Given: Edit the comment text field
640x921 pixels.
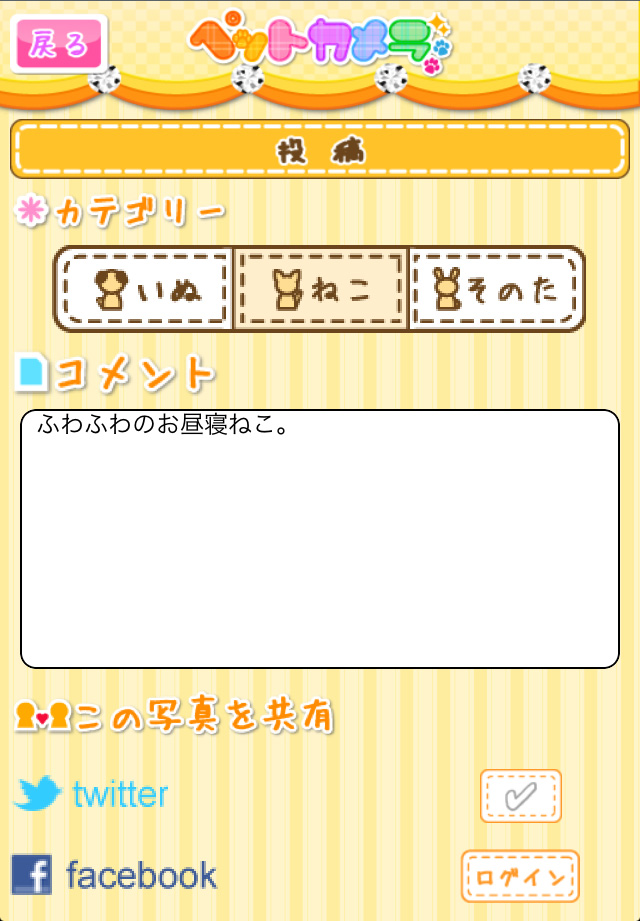Looking at the screenshot, I should [x=320, y=538].
